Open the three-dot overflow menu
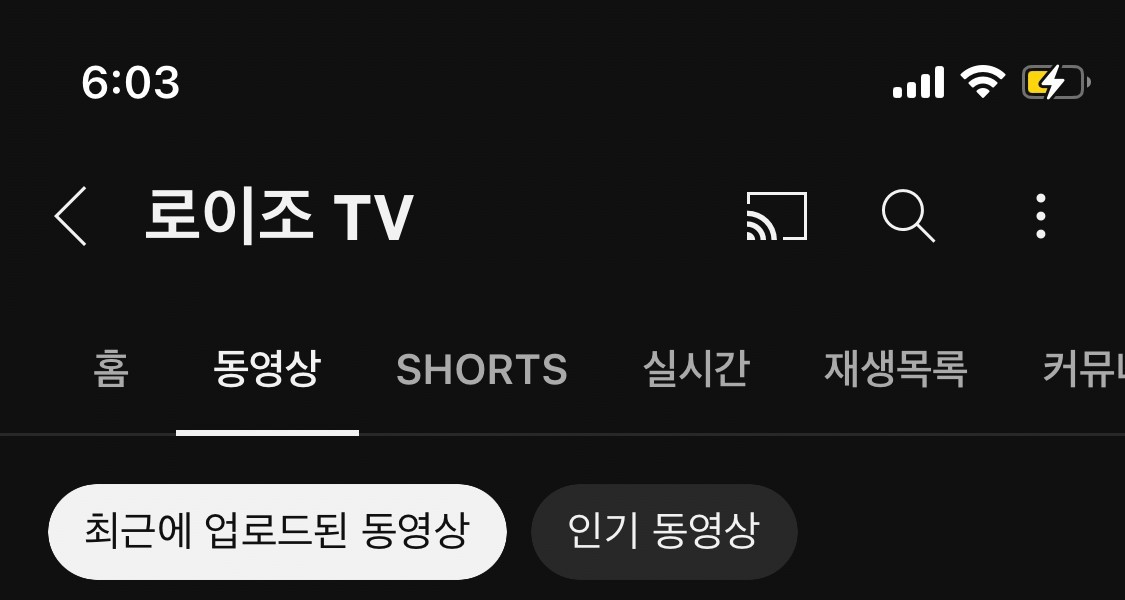Image resolution: width=1125 pixels, height=600 pixels. [1041, 216]
